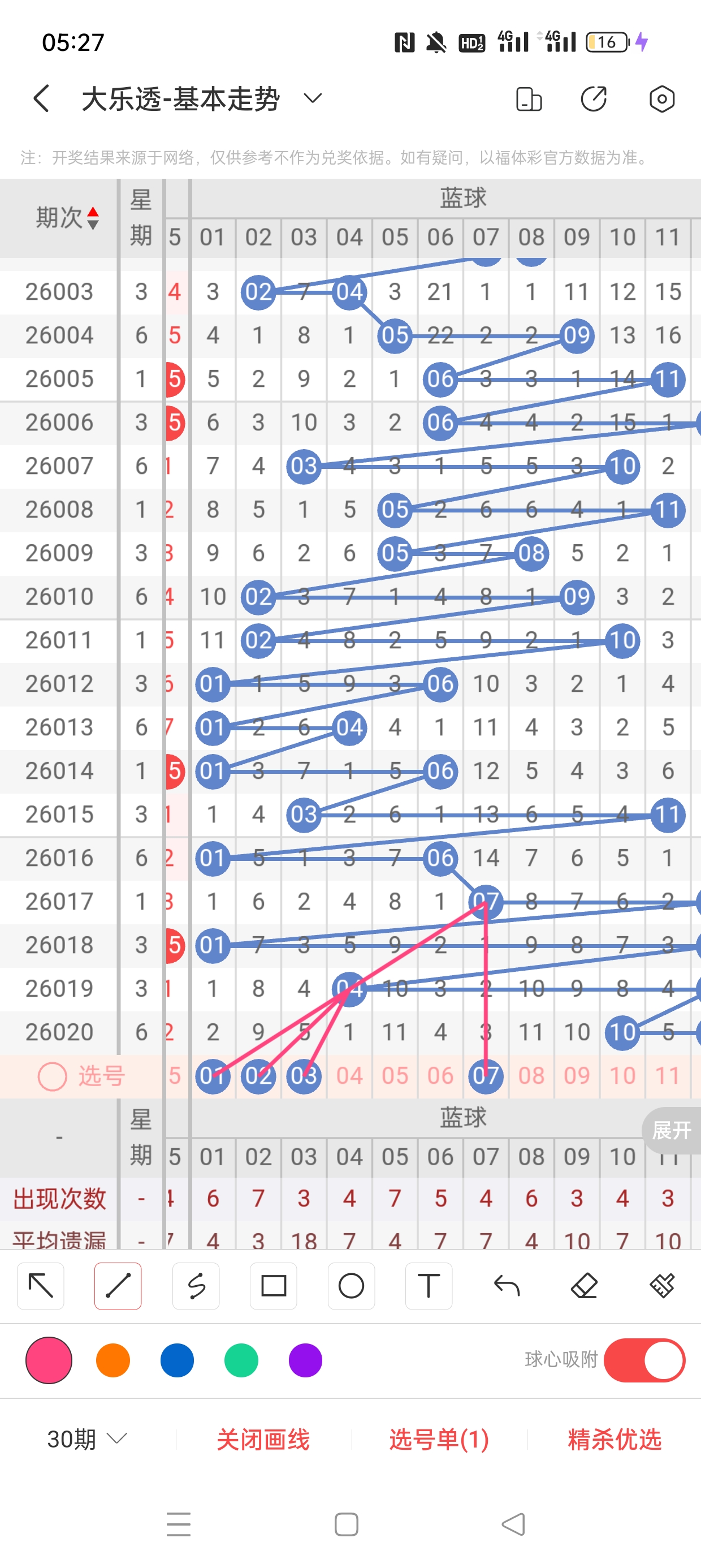Viewport: 701px width, 1568px height.
Task: Open the share icon in the top bar
Action: (593, 98)
